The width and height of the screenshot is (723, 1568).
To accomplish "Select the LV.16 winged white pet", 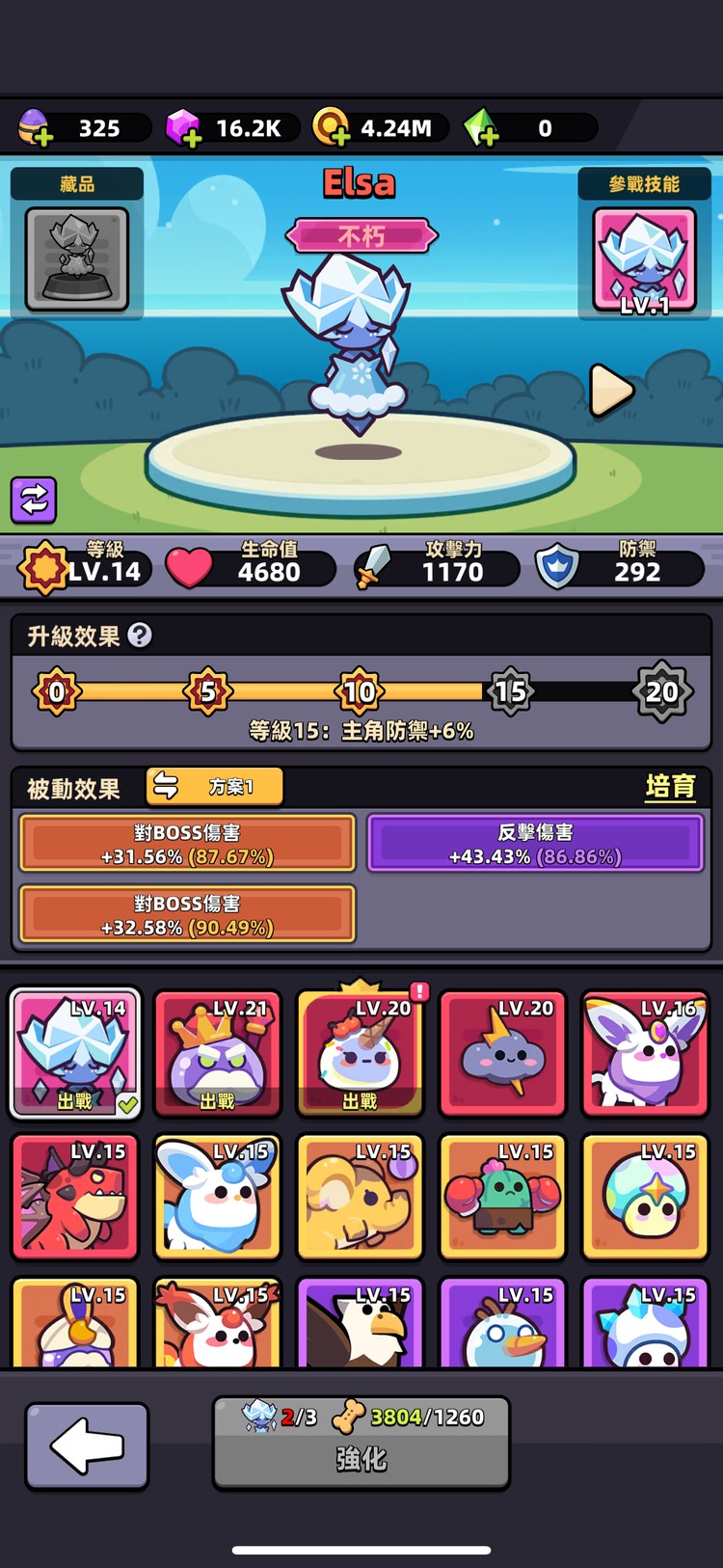I will 645,1053.
